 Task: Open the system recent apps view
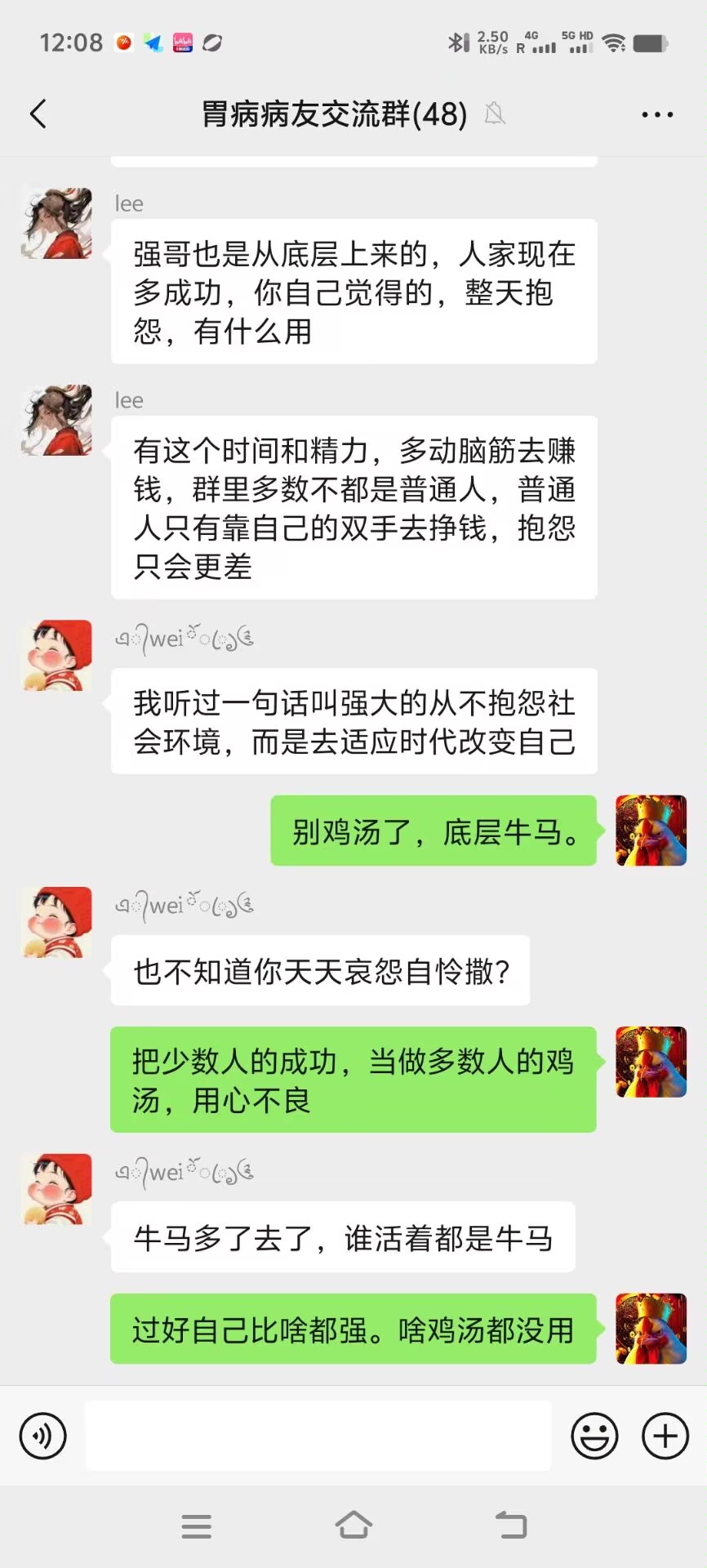pyautogui.click(x=196, y=1526)
